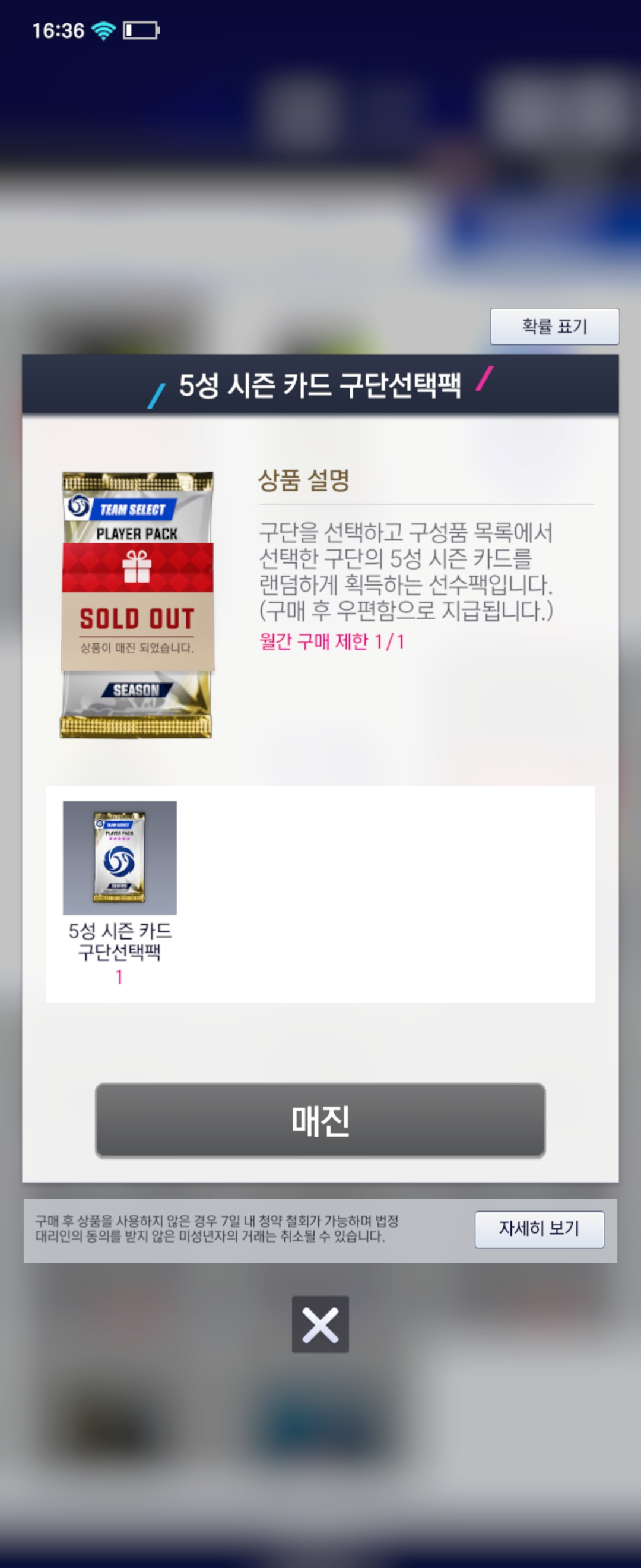641x1568 pixels.
Task: Open the 확률 표기 probability info
Action: click(554, 326)
